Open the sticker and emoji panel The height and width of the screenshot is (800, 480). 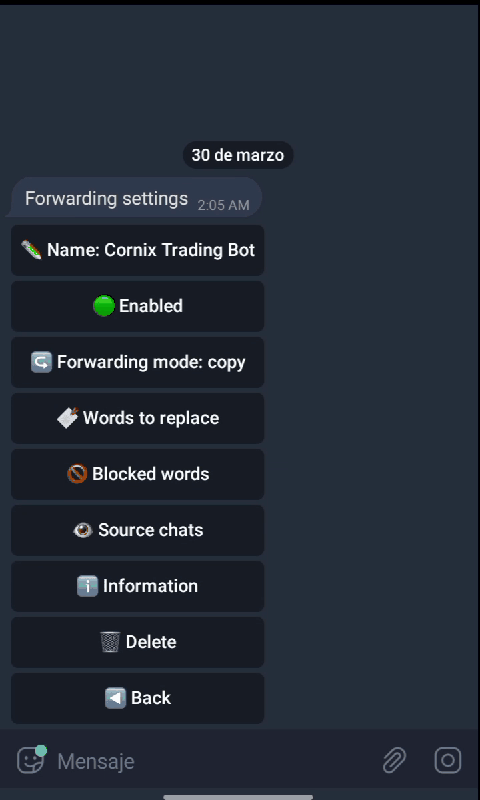(x=31, y=760)
